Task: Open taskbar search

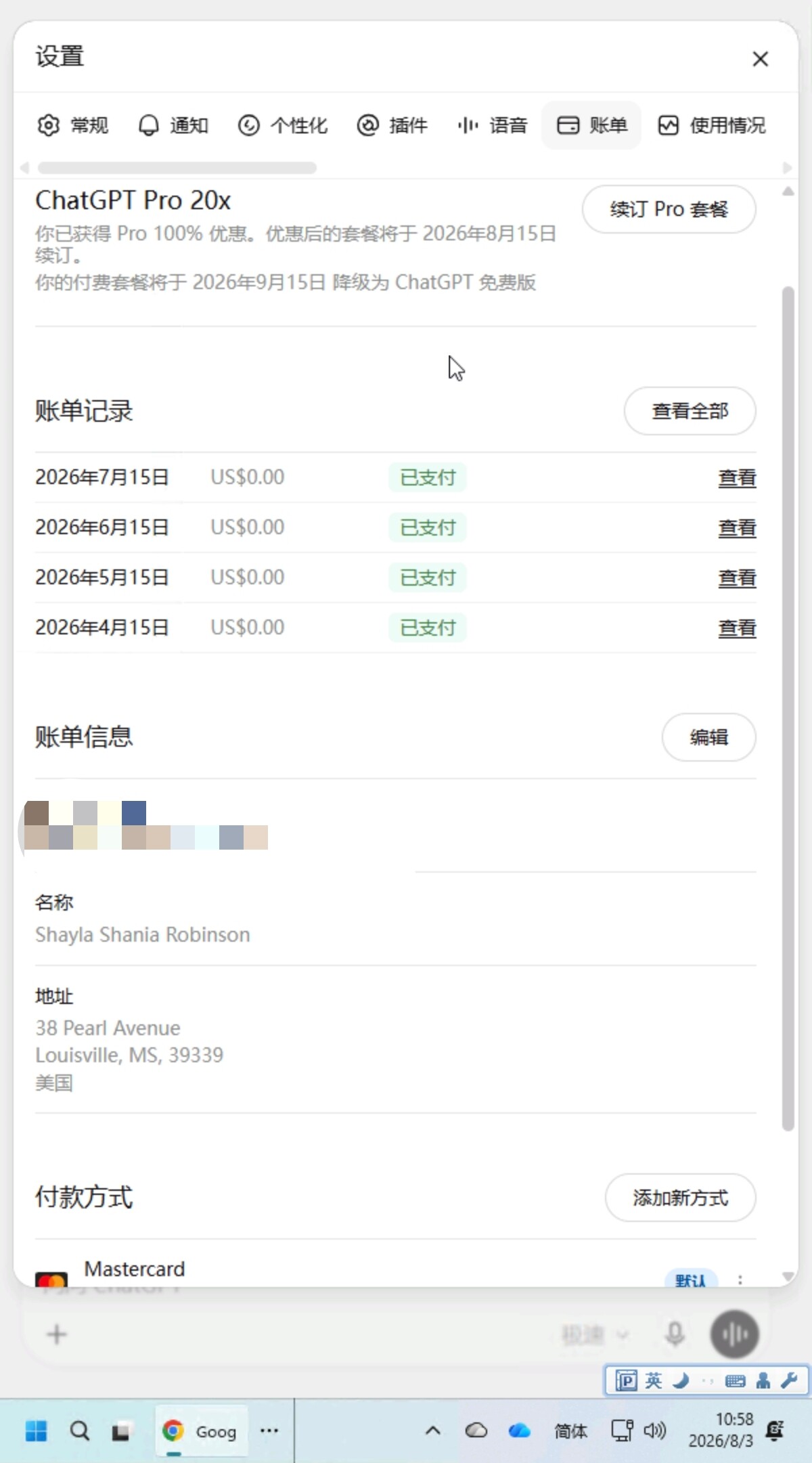Action: (79, 1431)
